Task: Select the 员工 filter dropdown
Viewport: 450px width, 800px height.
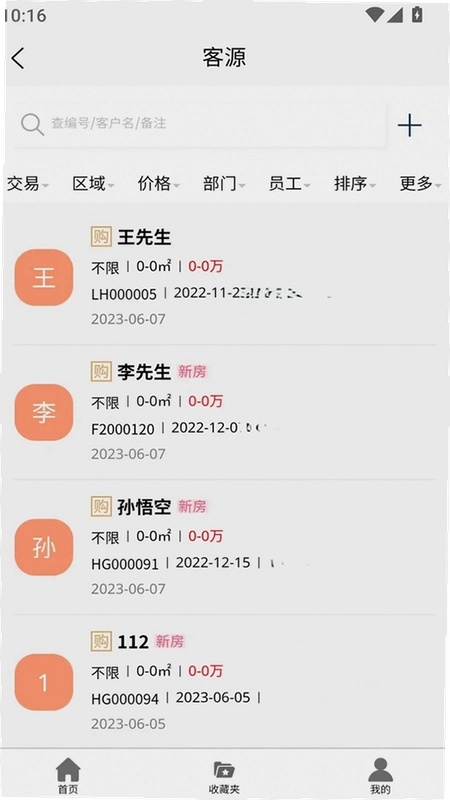Action: coord(289,184)
